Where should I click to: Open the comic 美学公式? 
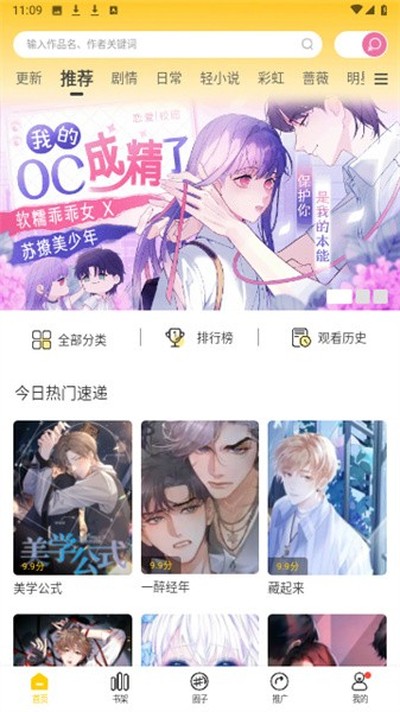[73, 508]
